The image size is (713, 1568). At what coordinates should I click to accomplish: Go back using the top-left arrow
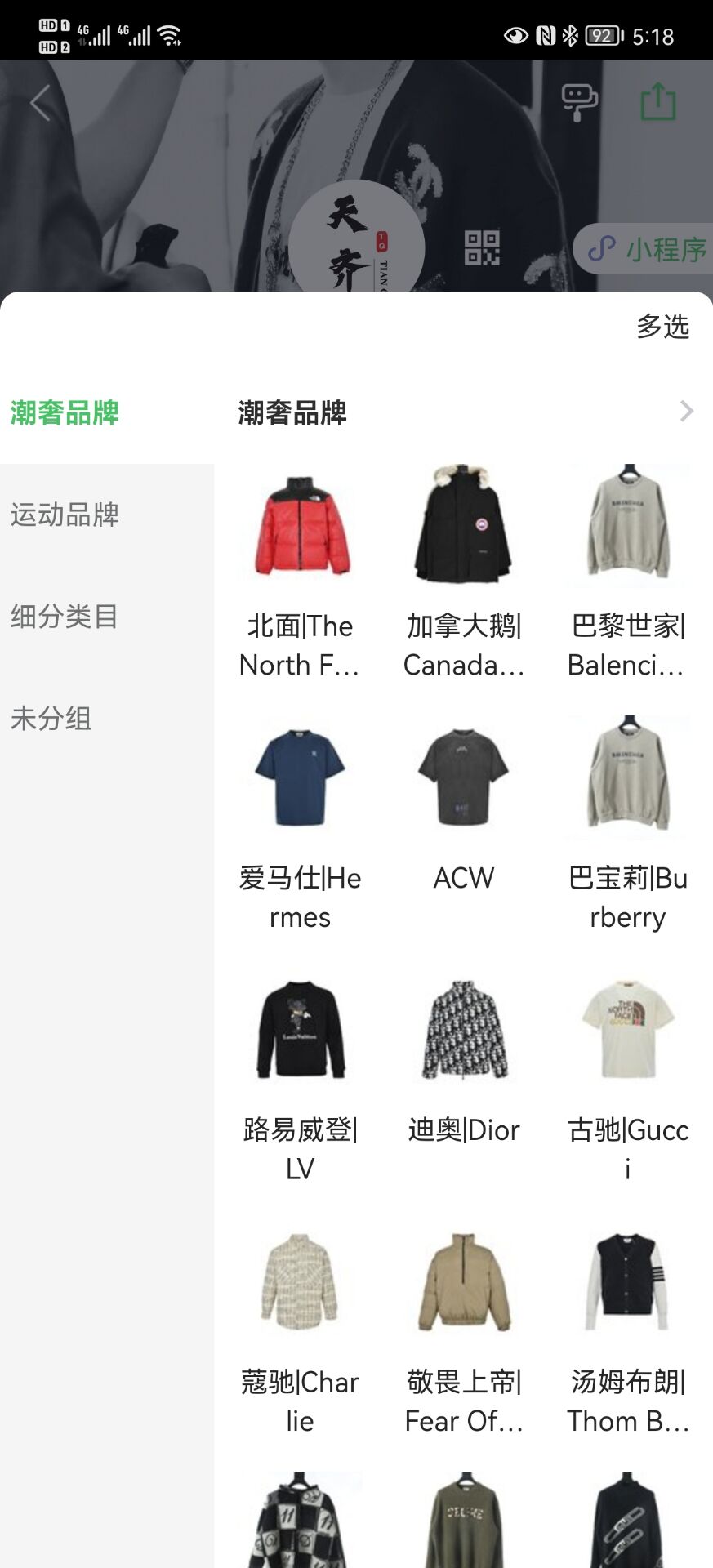pos(40,103)
